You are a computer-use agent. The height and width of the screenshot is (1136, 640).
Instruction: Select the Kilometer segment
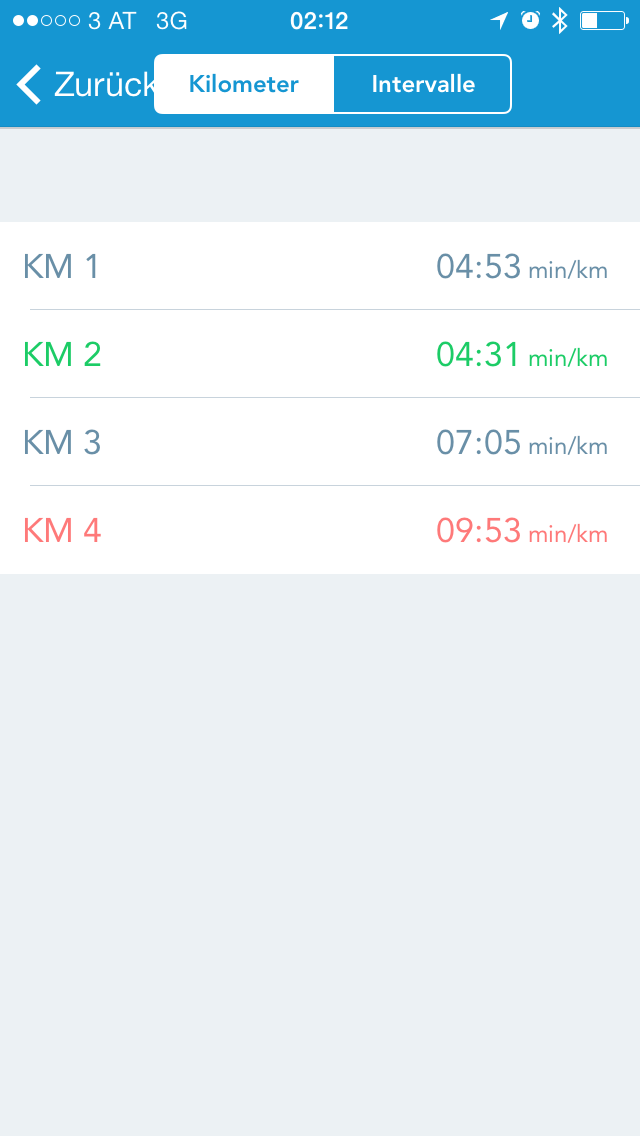point(244,84)
